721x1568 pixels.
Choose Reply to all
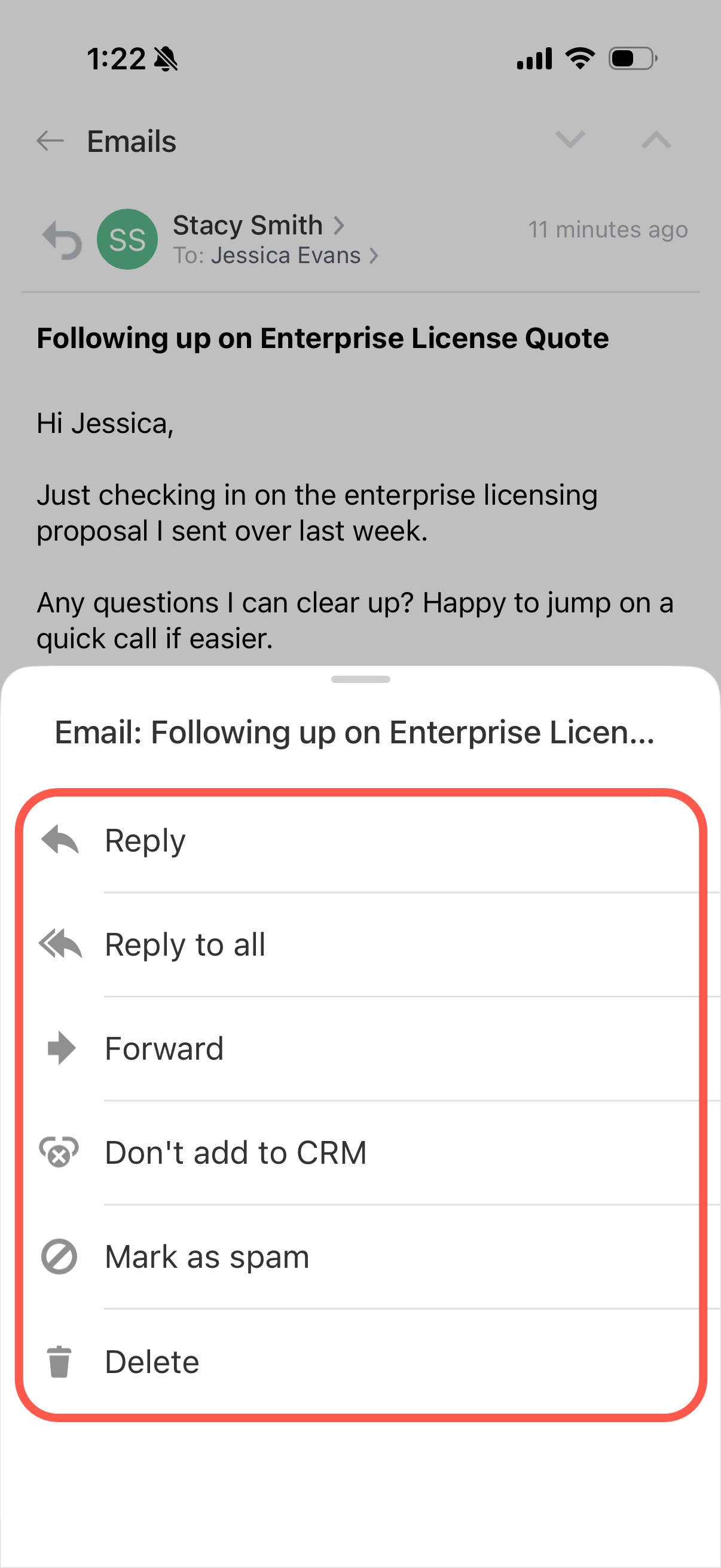184,945
